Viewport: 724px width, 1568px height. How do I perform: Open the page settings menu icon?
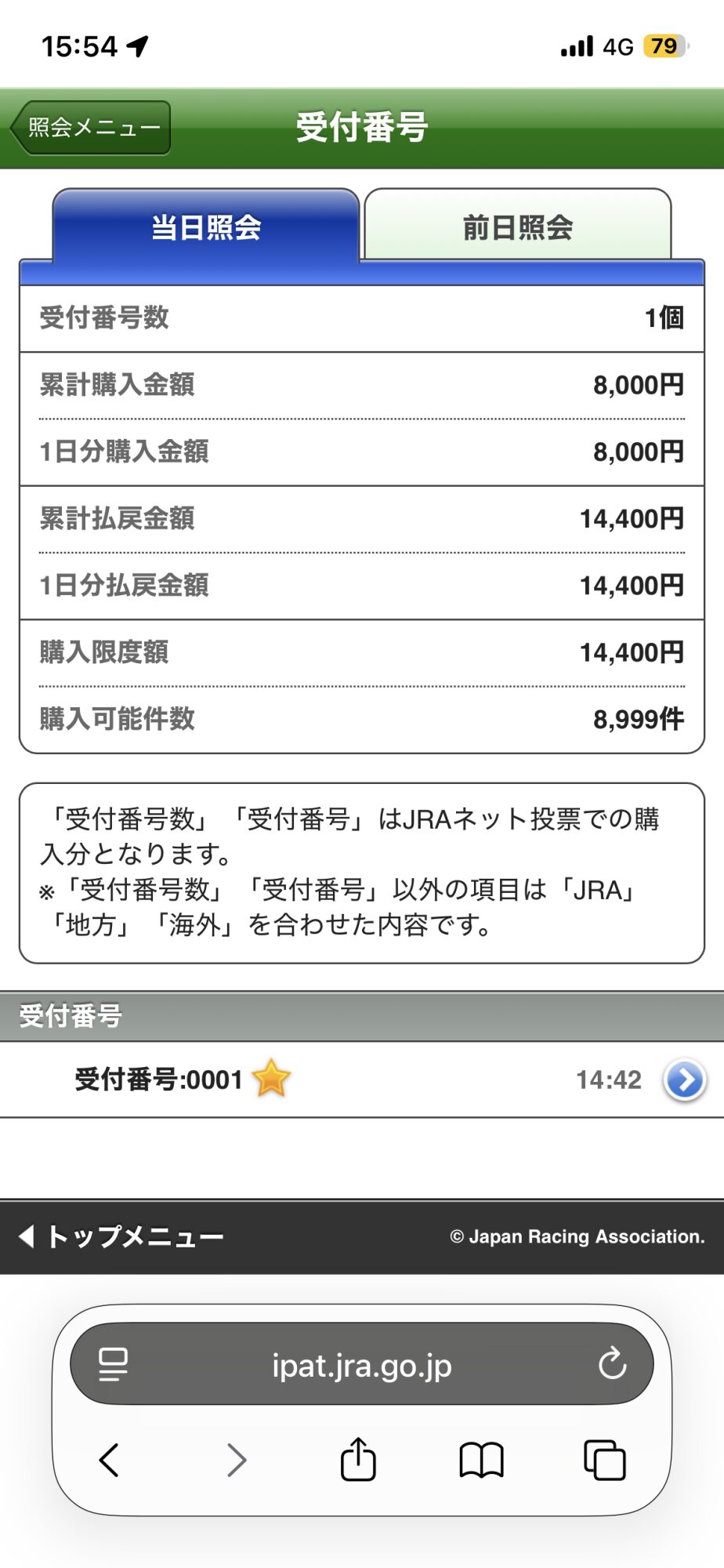point(114,1364)
